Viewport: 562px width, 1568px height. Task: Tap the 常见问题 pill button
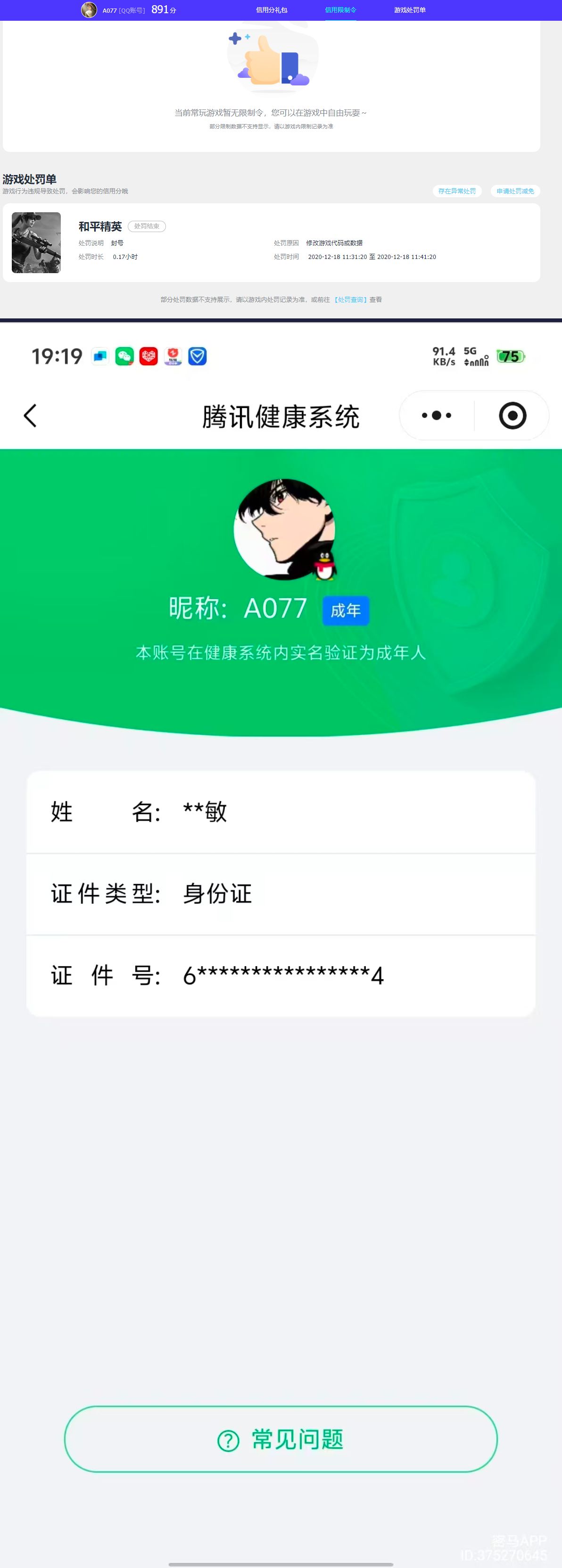coord(281,1440)
